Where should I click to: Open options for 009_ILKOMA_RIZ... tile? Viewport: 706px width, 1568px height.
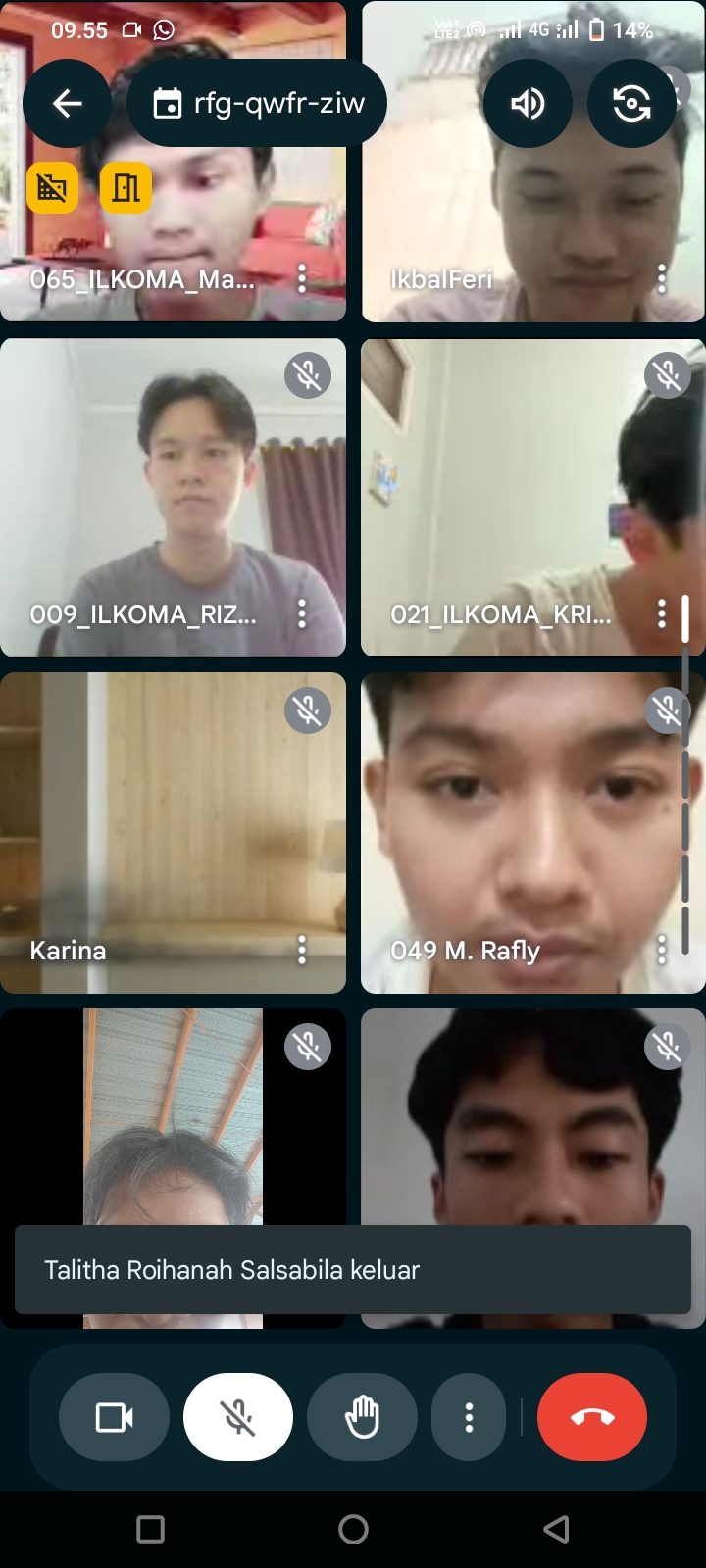click(302, 614)
